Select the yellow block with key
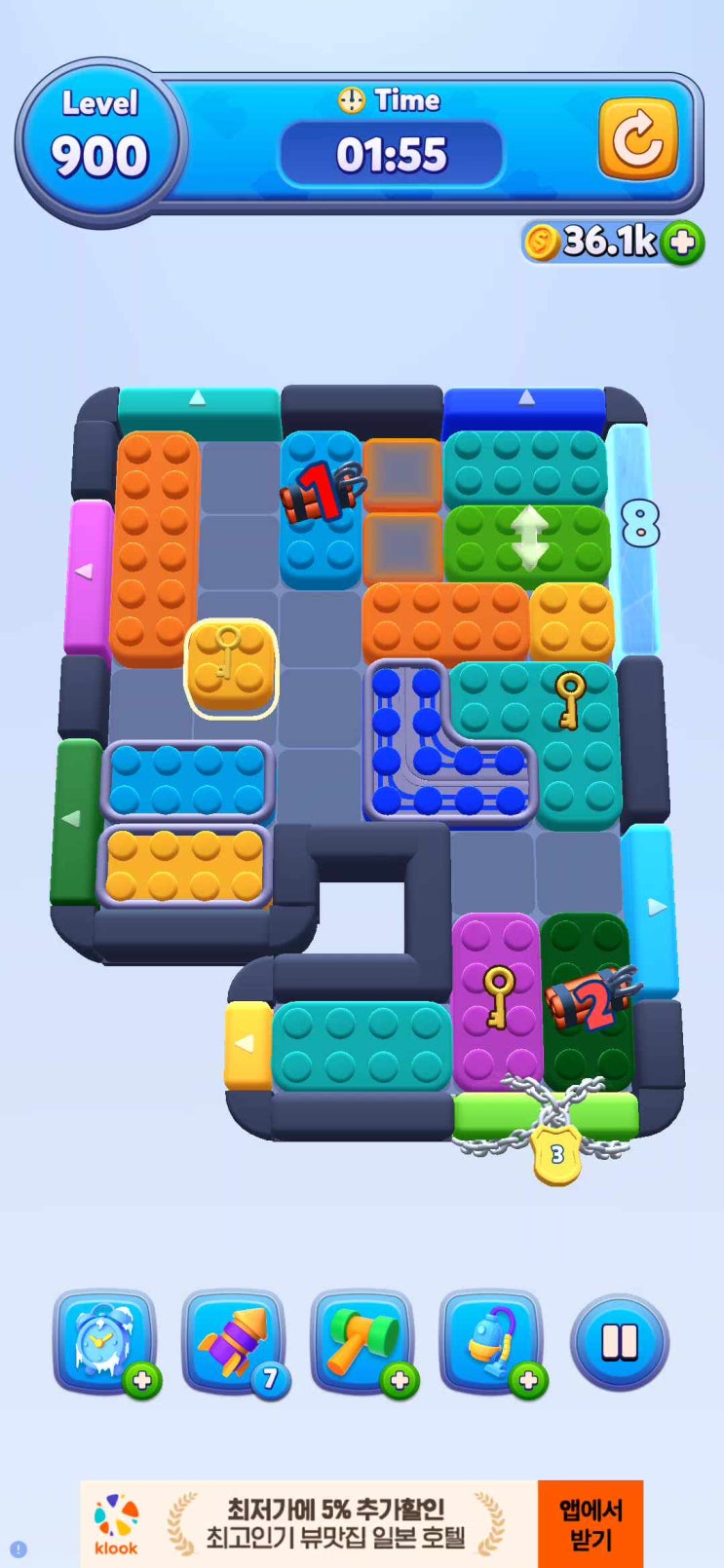This screenshot has height=1568, width=724. click(230, 665)
